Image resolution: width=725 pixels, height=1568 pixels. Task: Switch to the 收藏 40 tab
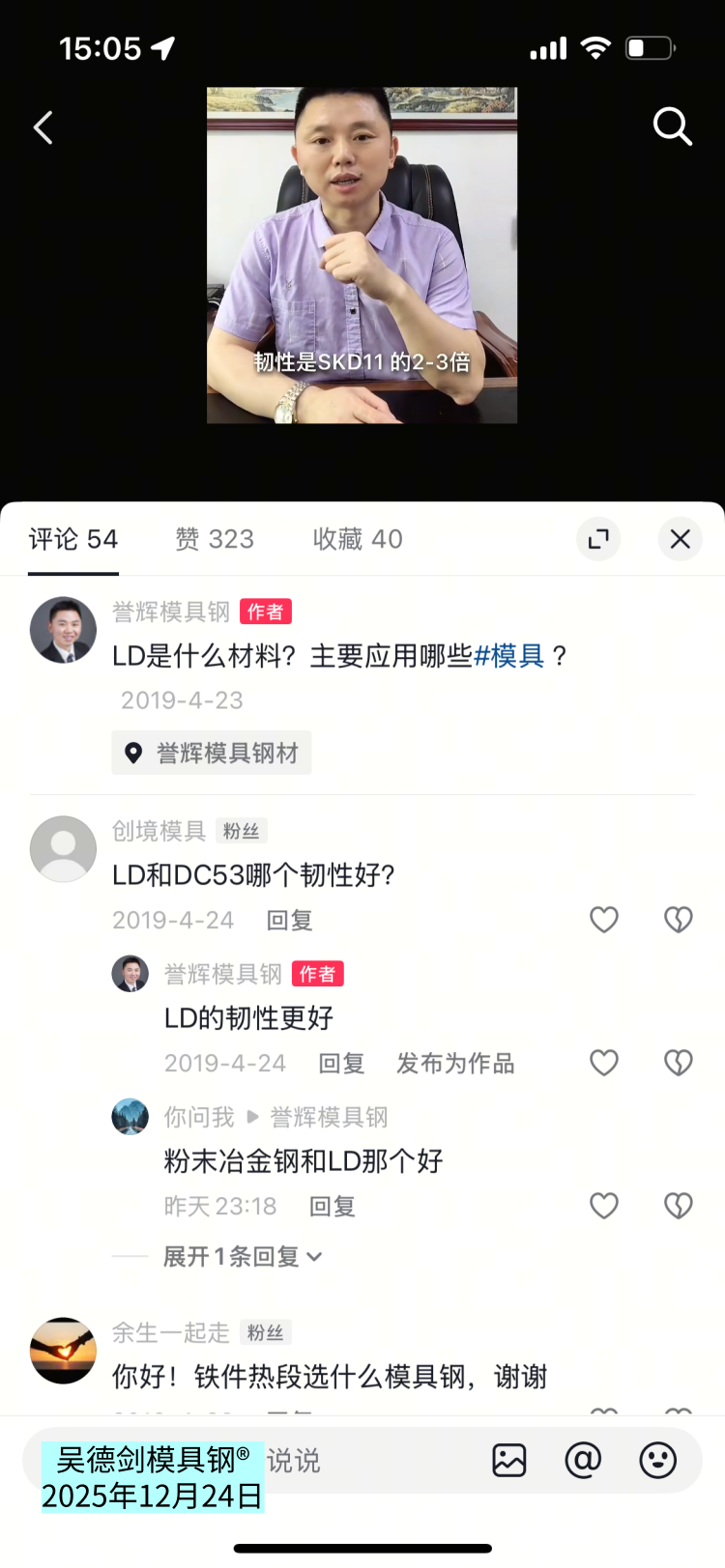click(x=358, y=539)
